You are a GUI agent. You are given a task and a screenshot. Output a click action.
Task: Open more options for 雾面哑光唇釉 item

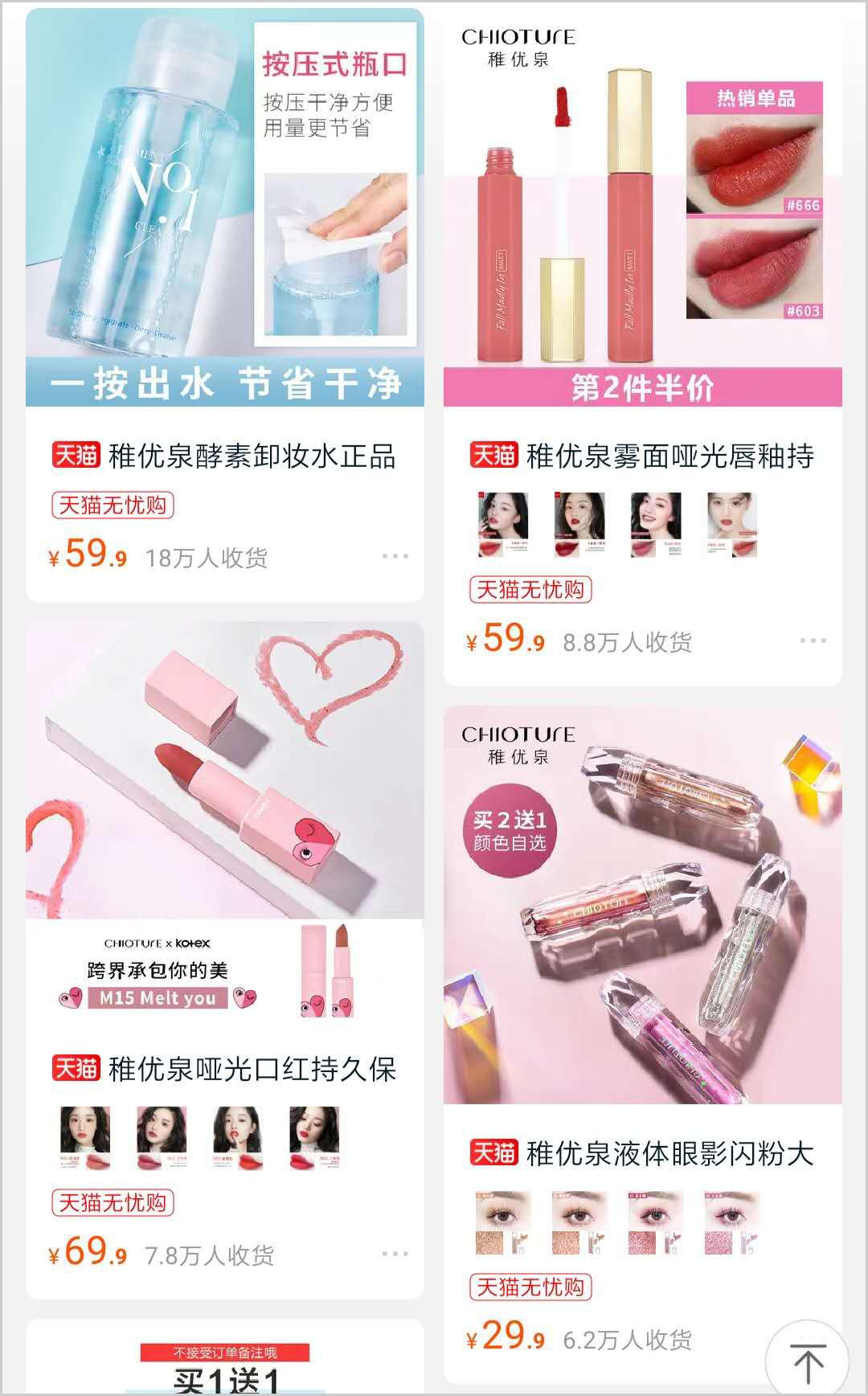[813, 641]
